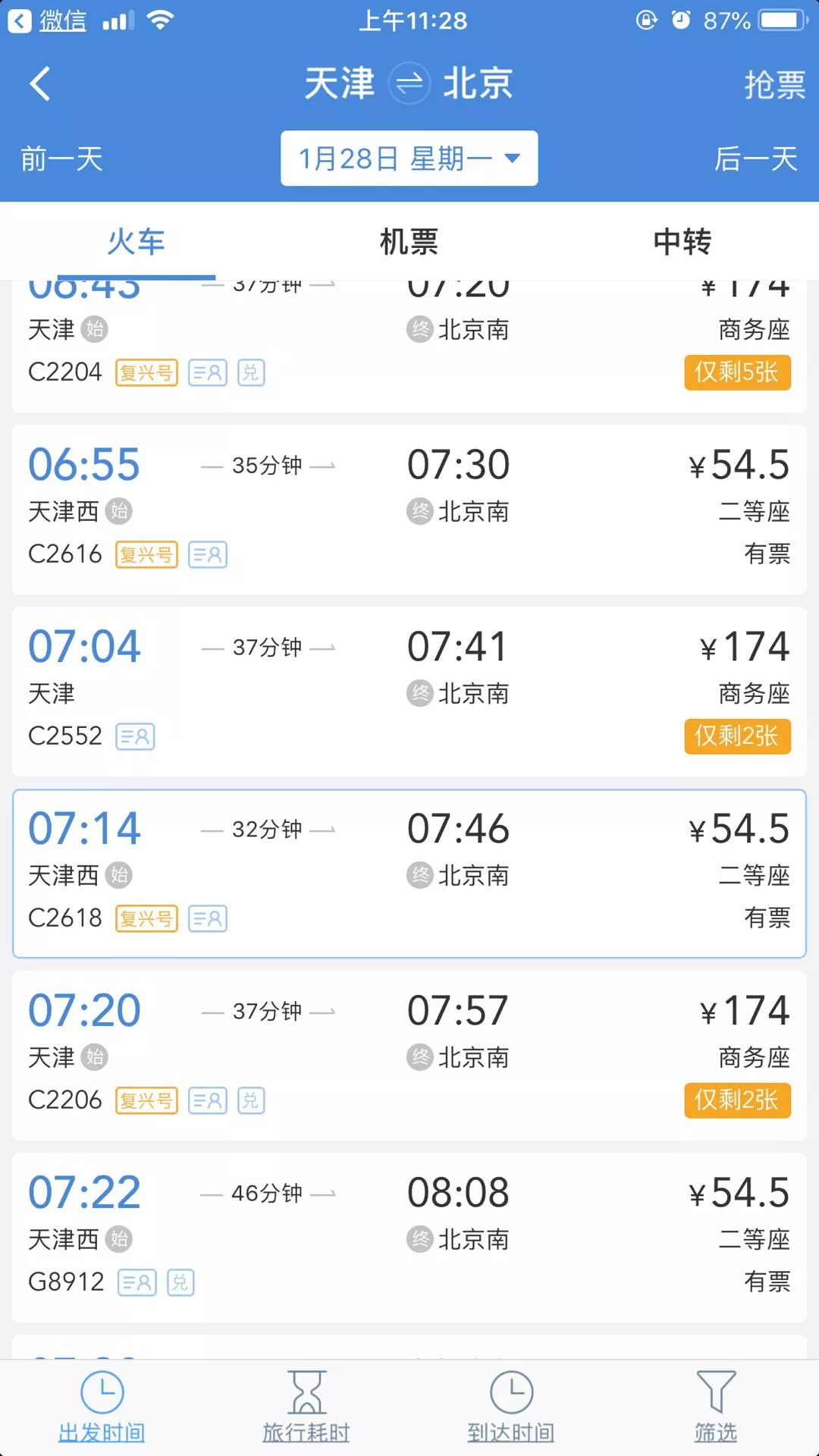This screenshot has height=1456, width=819.
Task: Open train C2618 departing 07:14
Action: coord(409,873)
